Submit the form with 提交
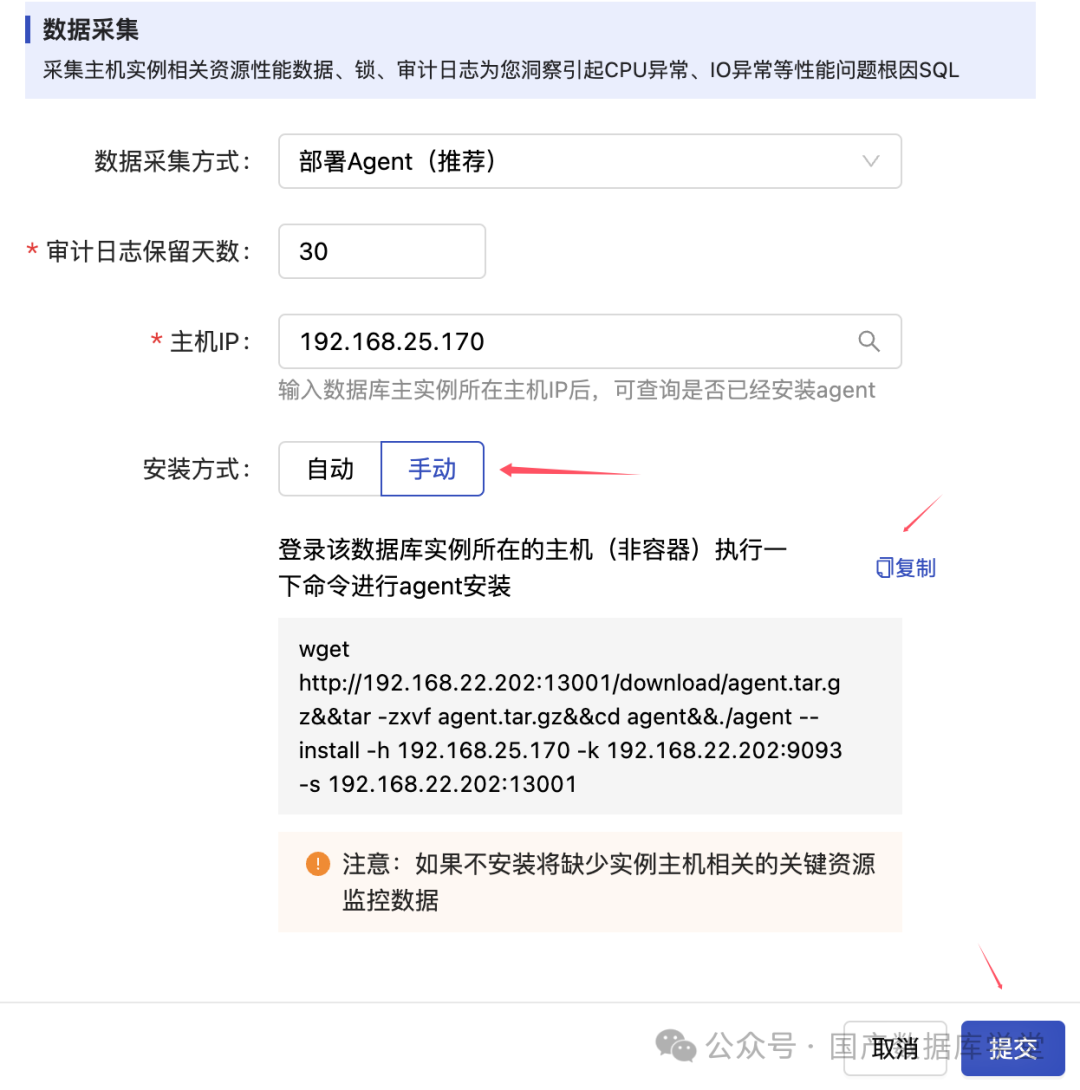This screenshot has height=1090, width=1080. [x=1012, y=1048]
